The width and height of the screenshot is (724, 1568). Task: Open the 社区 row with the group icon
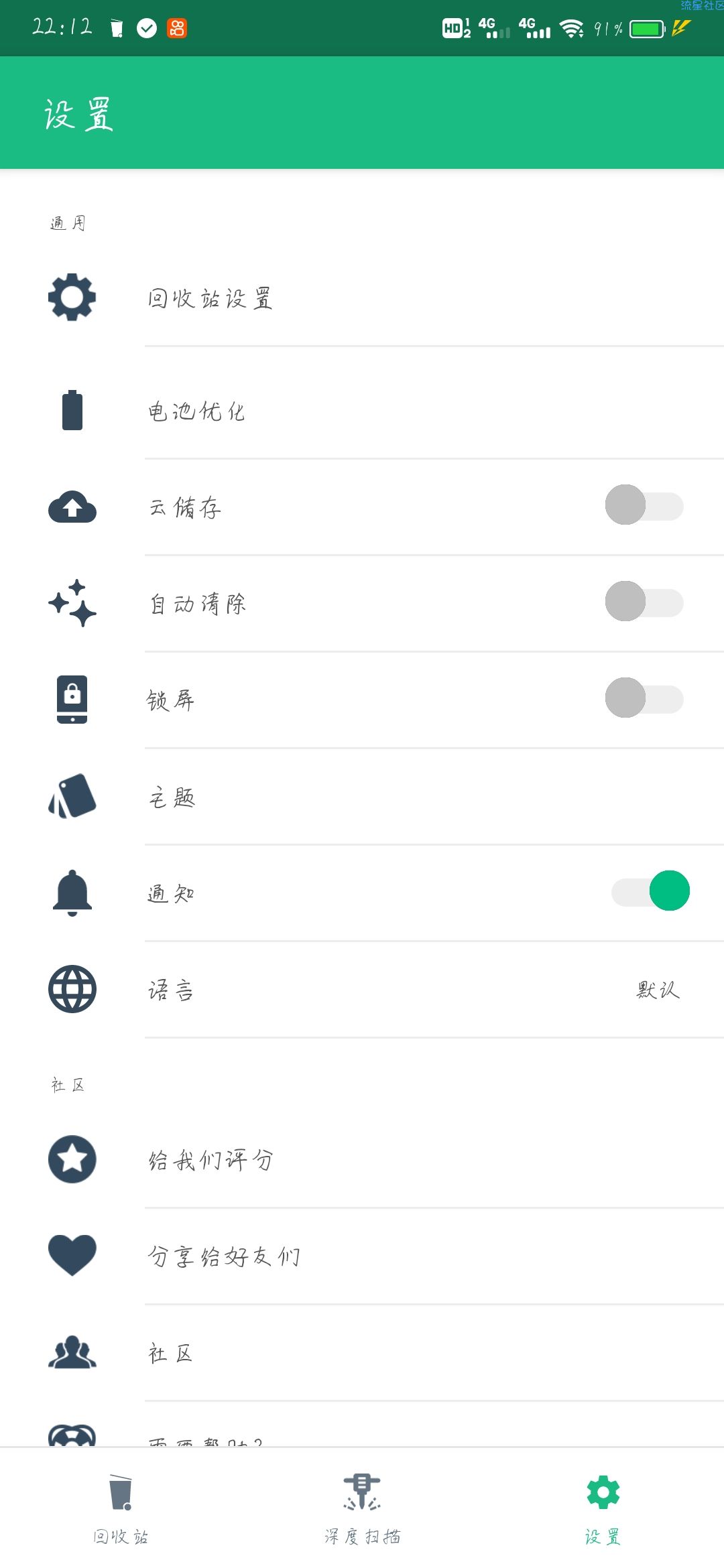point(362,1353)
